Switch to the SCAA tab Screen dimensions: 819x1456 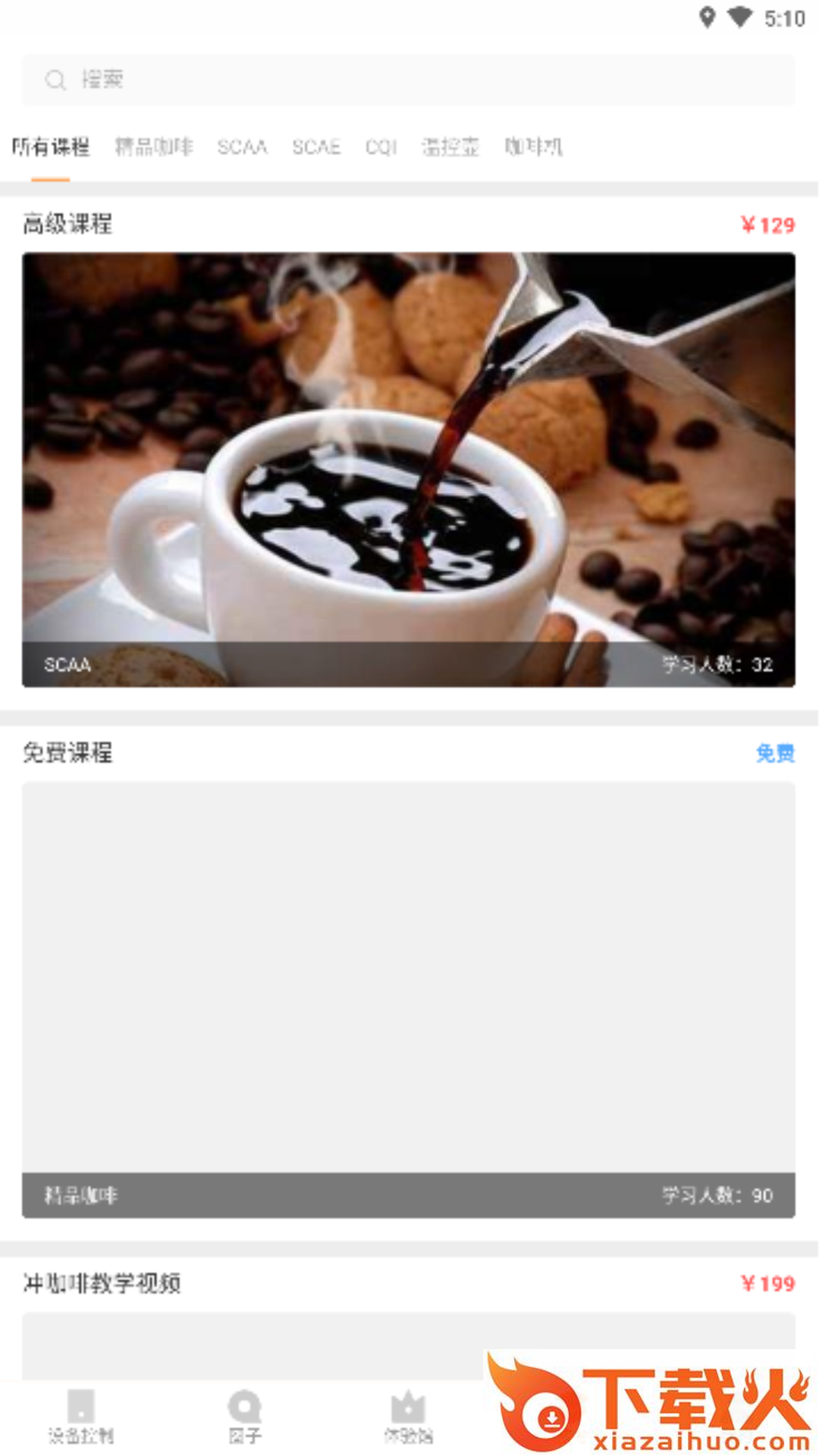[243, 146]
